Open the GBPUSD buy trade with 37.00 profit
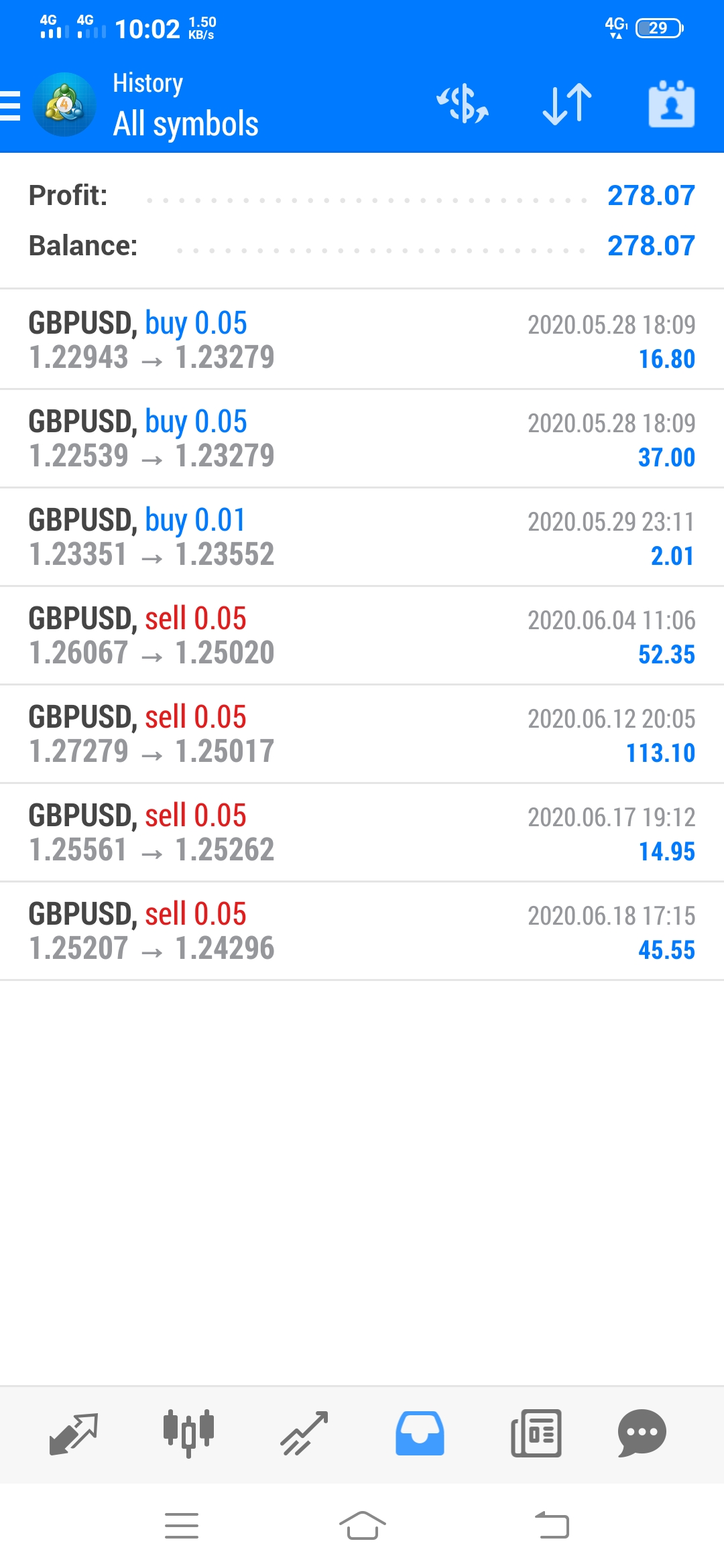This screenshot has height=1568, width=724. (362, 438)
